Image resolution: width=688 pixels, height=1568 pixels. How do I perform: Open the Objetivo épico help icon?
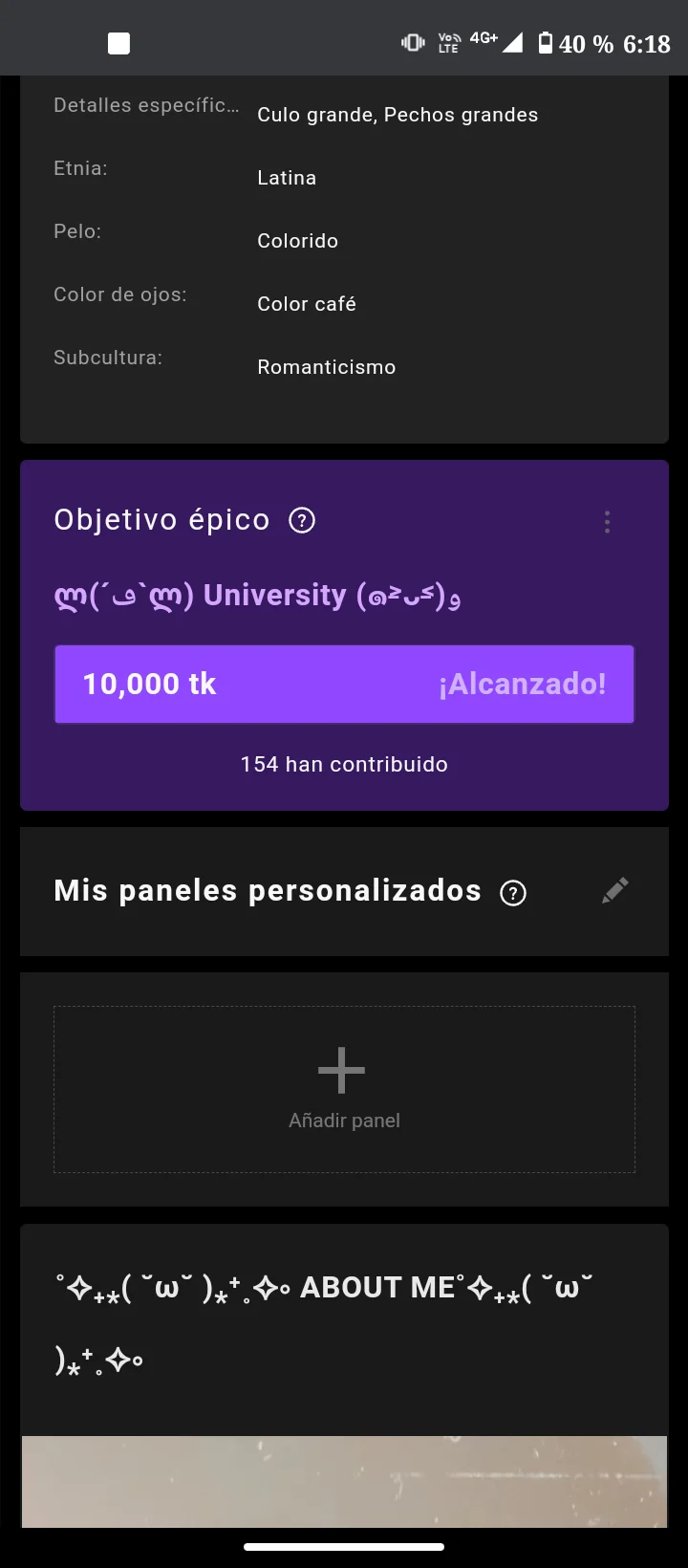click(x=302, y=521)
